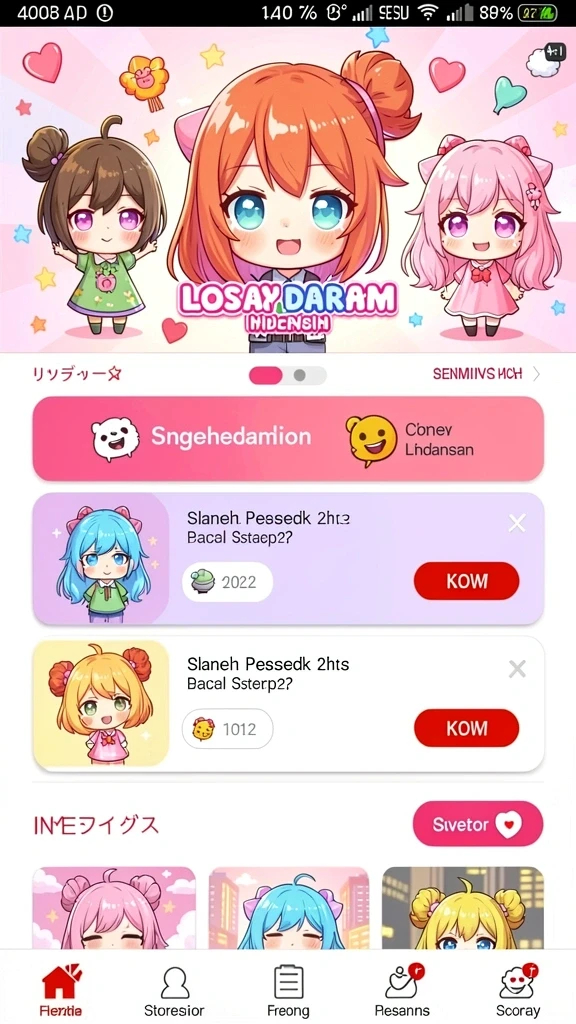
Task: Tap KOW on the card showing 1012
Action: 466,728
